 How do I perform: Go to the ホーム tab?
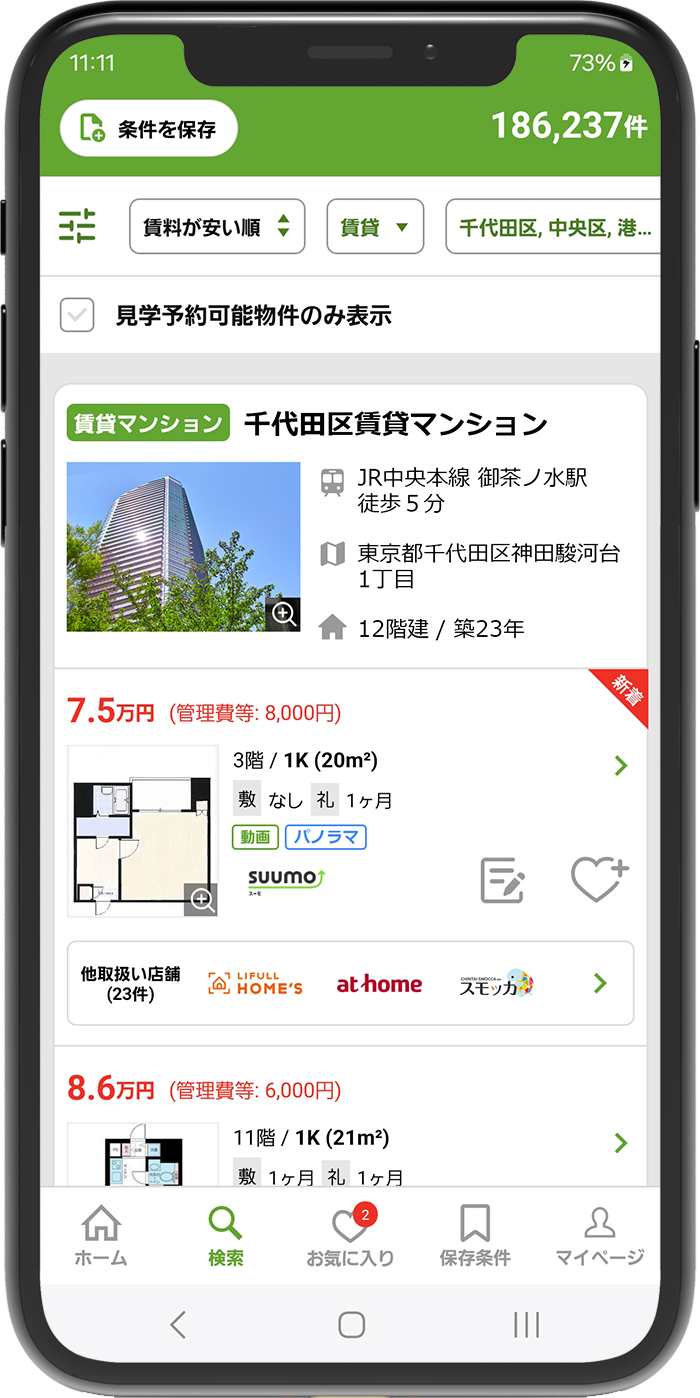pyautogui.click(x=101, y=1236)
